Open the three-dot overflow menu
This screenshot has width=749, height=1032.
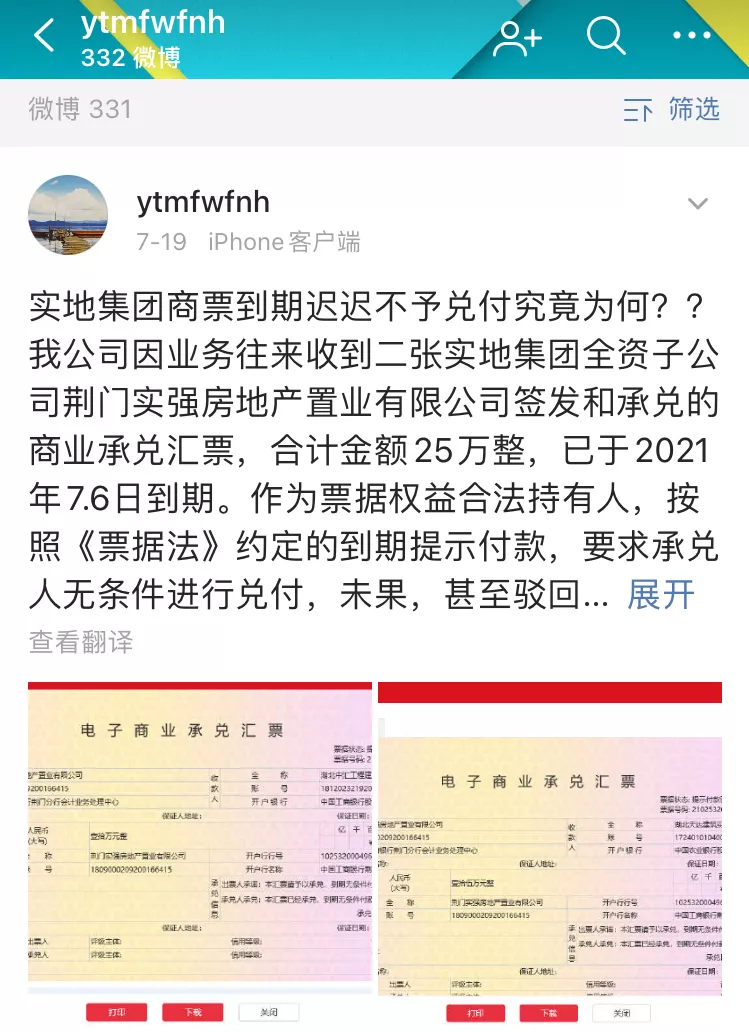point(692,36)
